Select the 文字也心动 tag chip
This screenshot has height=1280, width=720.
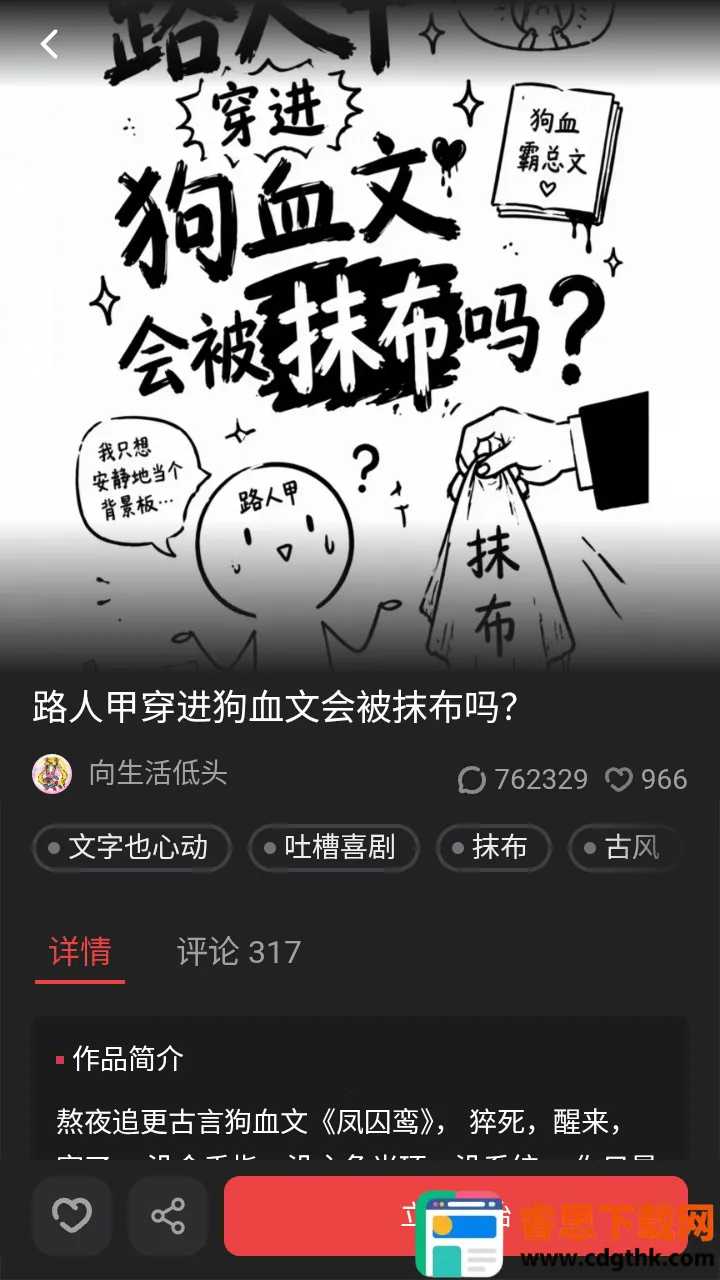[132, 848]
